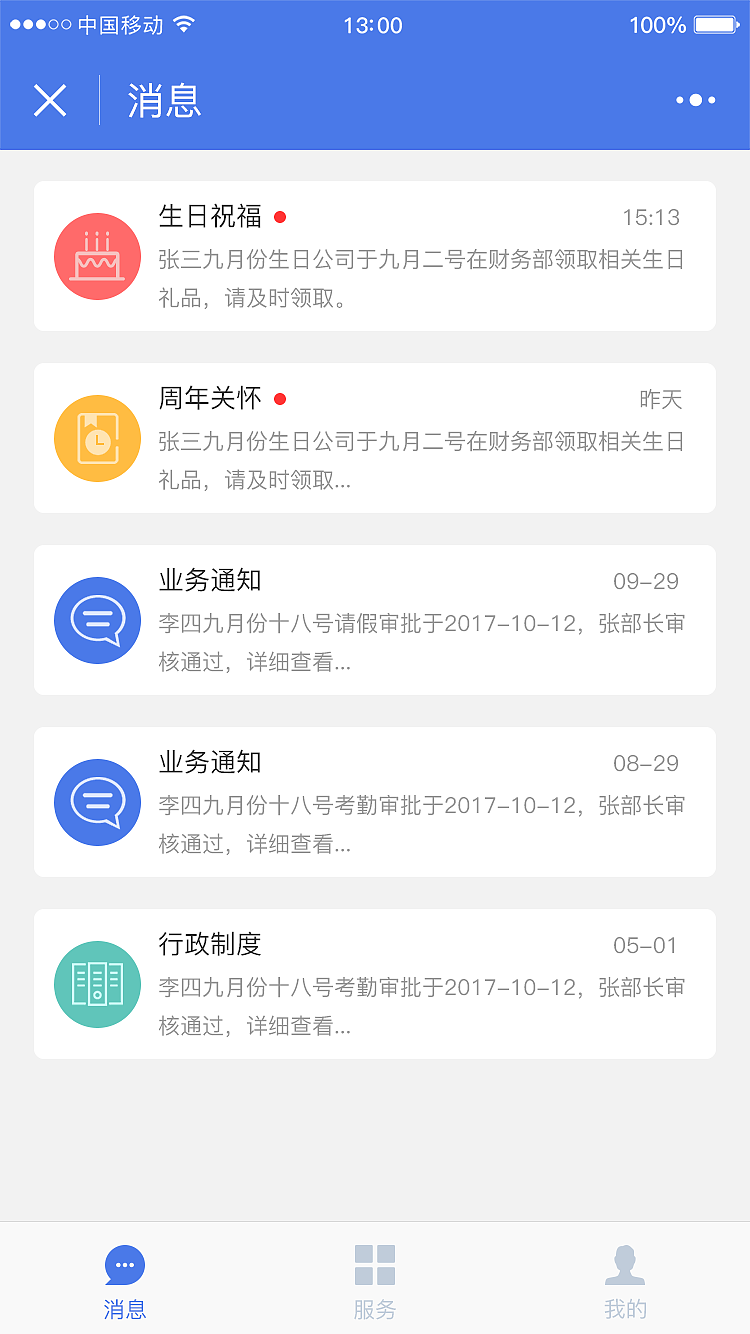Viewport: 750px width, 1334px height.
Task: Click the Wi-Fi icon in the status bar
Action: click(x=185, y=26)
